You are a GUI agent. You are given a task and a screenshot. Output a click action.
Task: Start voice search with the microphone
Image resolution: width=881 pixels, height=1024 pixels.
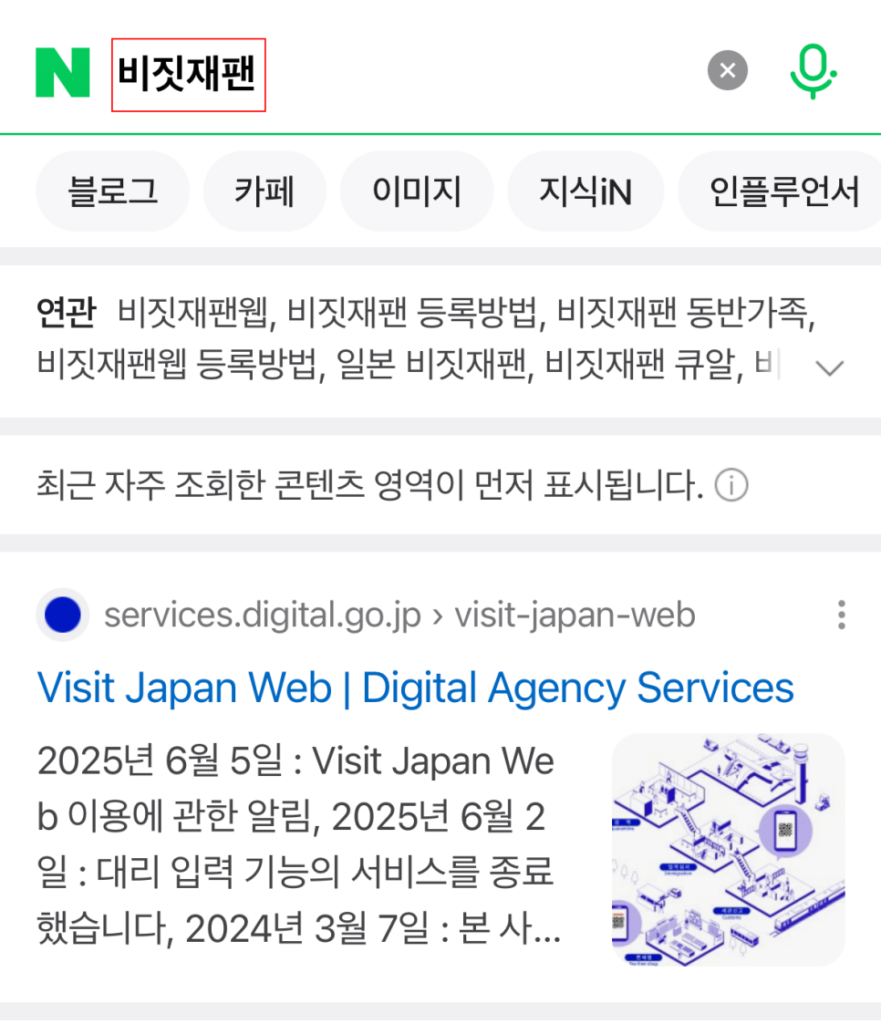[x=812, y=72]
